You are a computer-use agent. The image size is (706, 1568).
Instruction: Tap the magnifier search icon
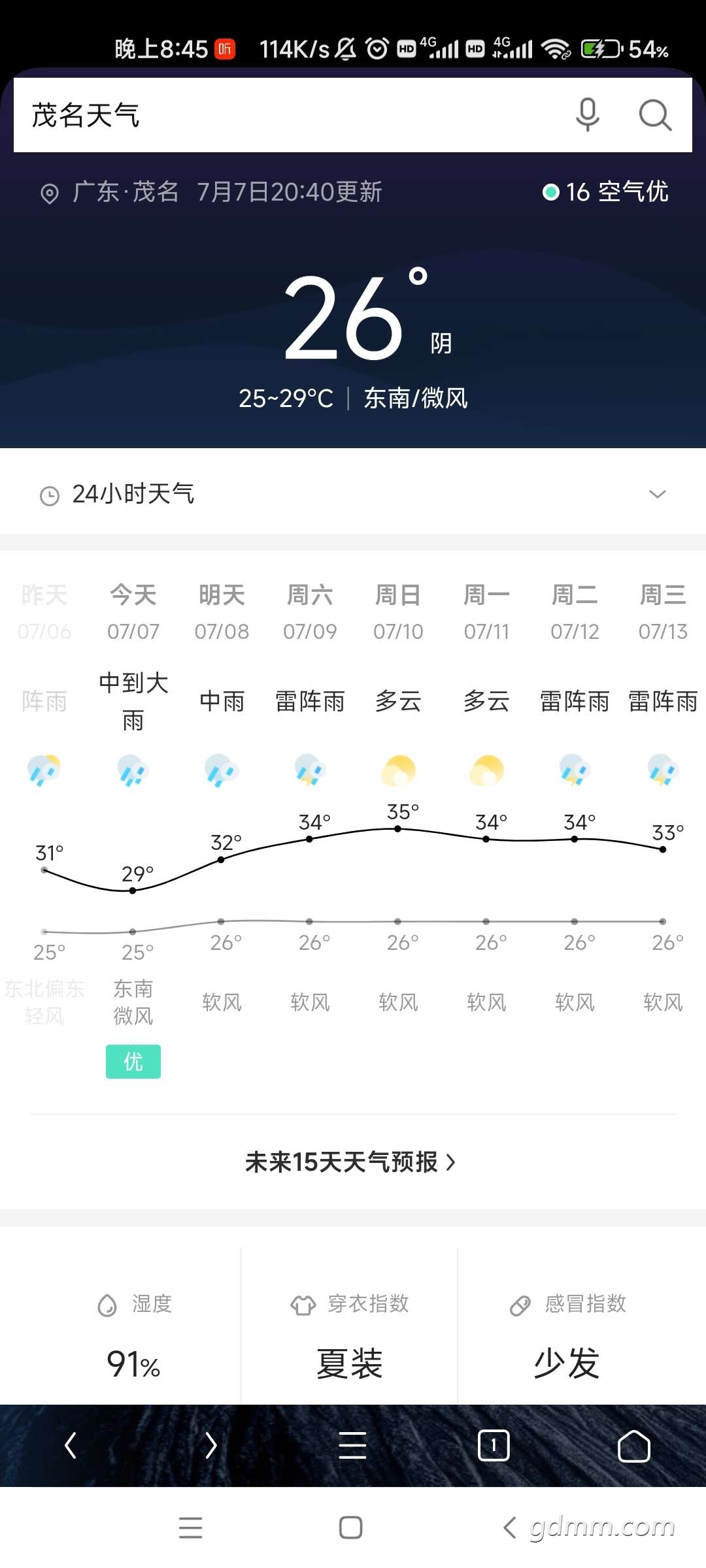[654, 116]
